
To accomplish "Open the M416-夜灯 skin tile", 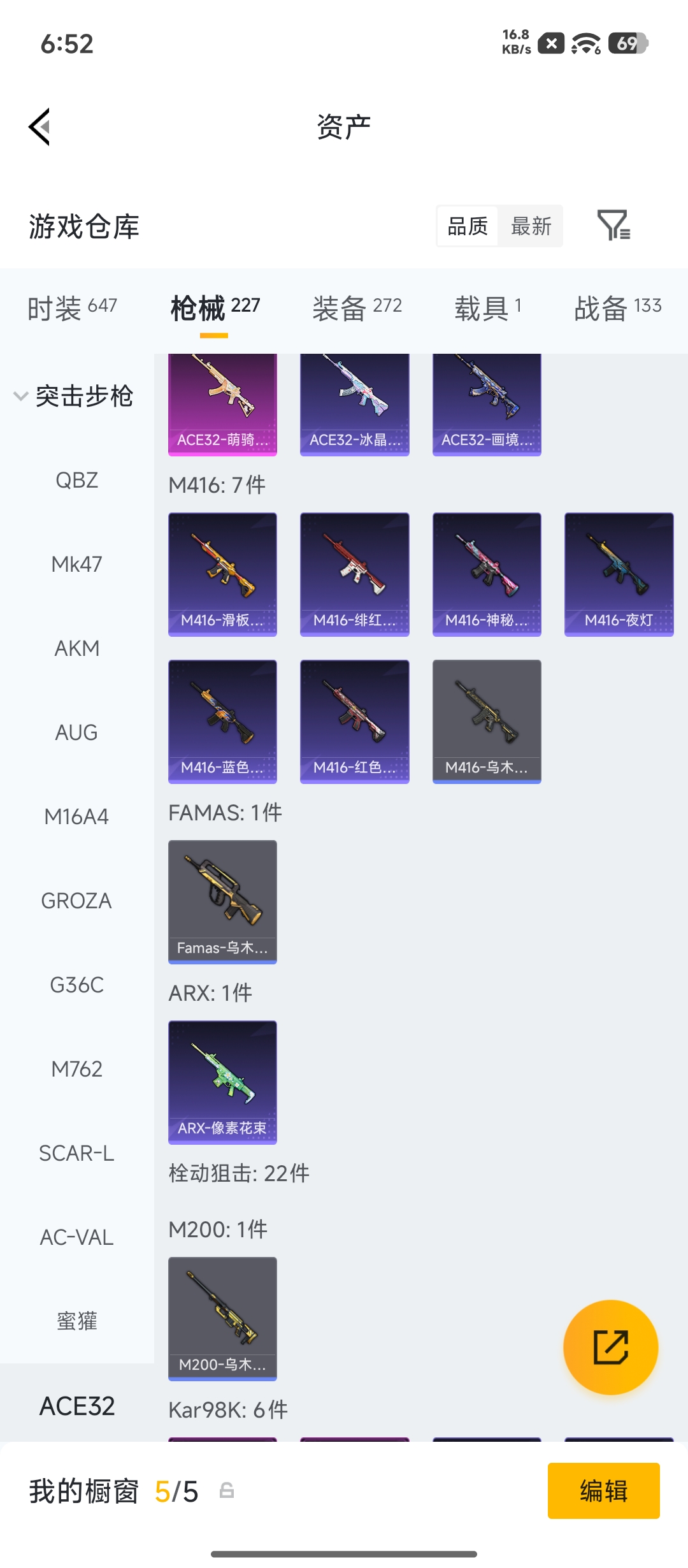I will 619,574.
